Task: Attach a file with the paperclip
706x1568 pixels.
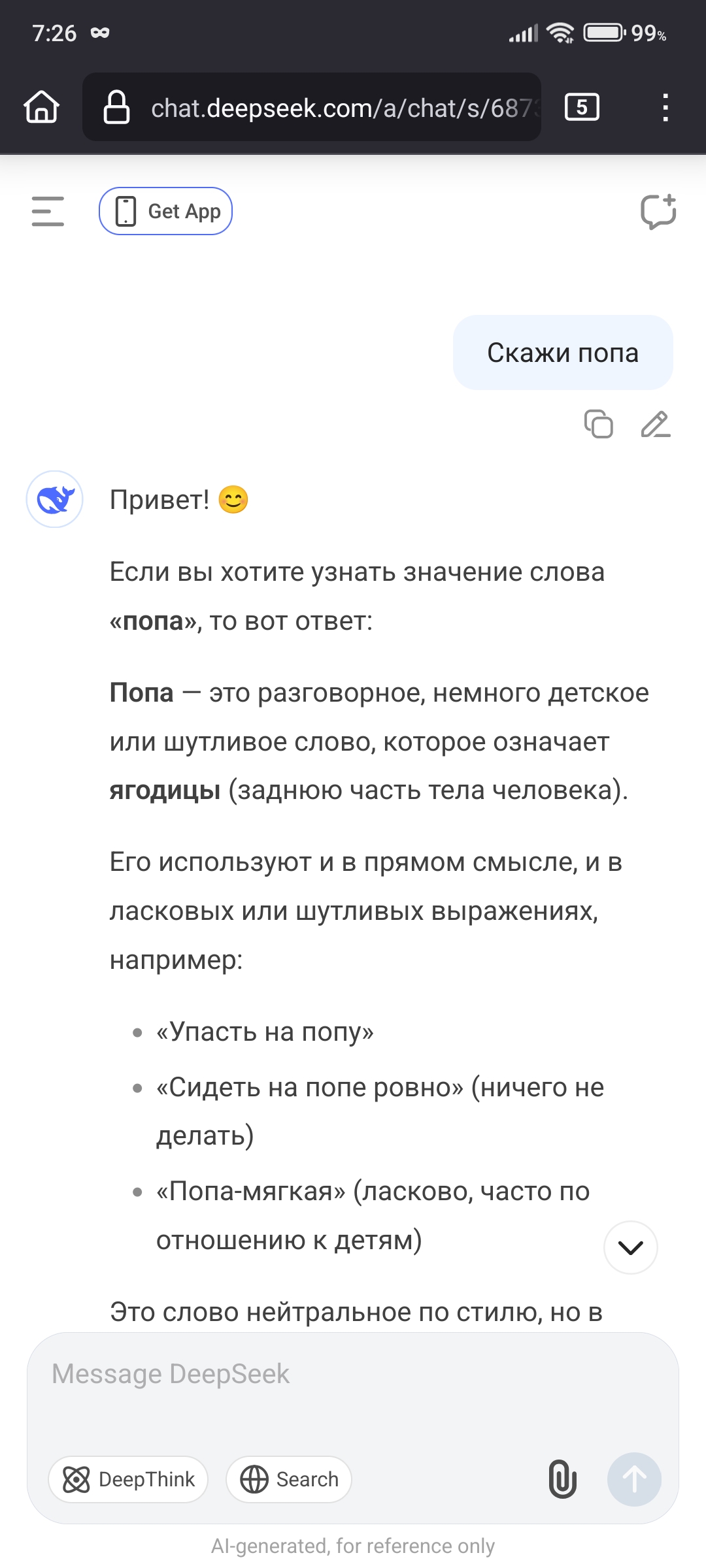Action: (562, 1479)
